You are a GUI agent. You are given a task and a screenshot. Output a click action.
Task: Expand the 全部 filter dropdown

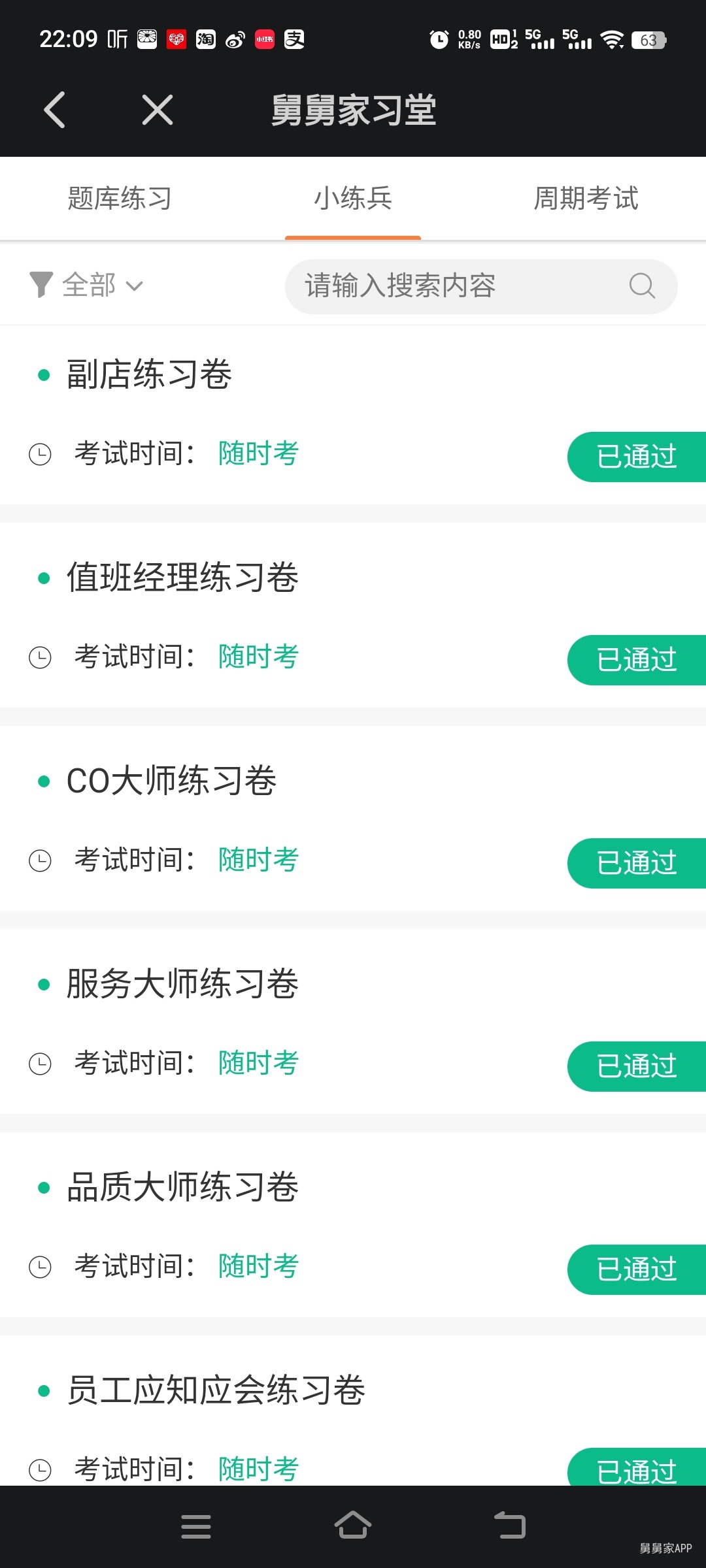[x=86, y=286]
